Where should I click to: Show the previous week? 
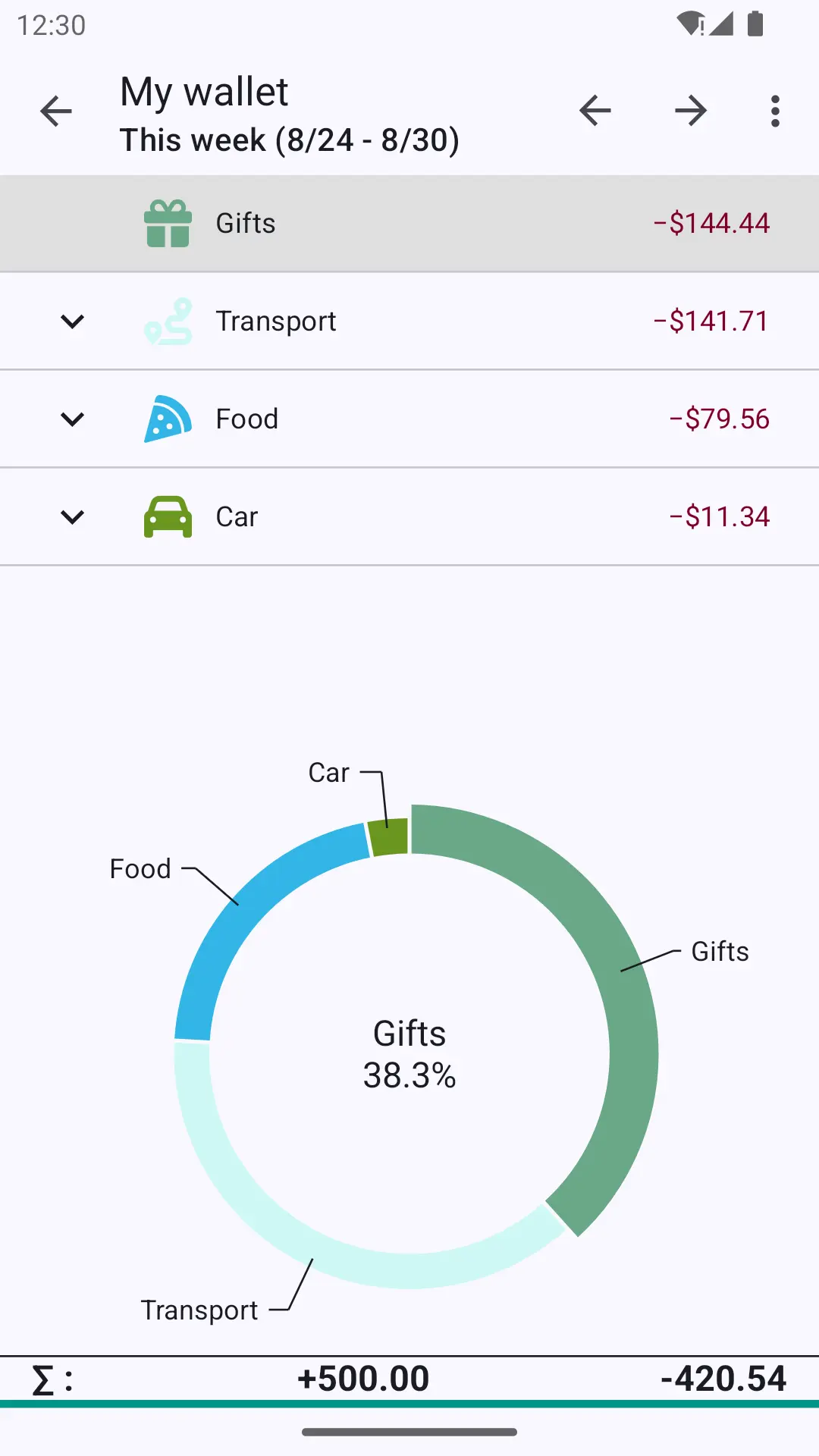coord(595,111)
